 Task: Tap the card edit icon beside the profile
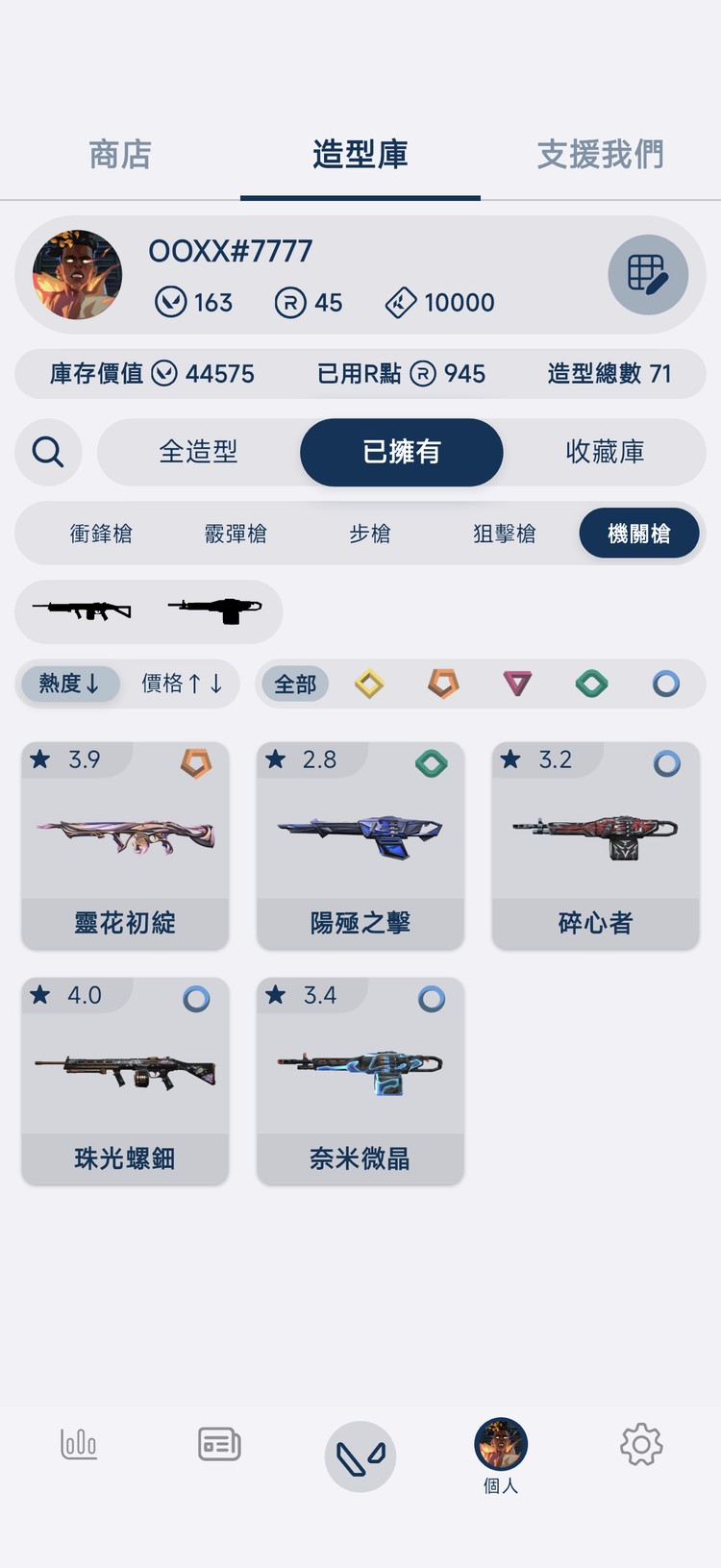coord(648,274)
